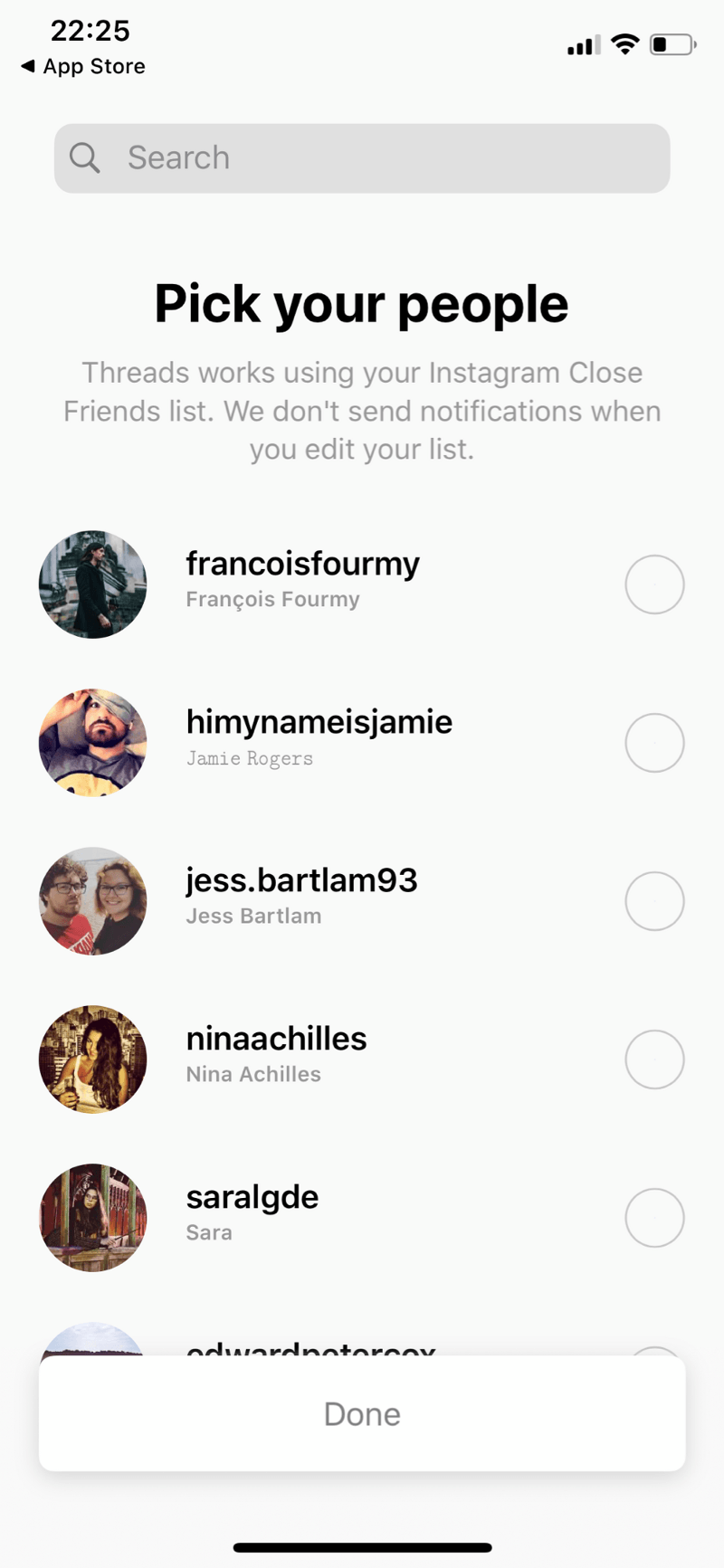Add jess.bartlam93 to your list

coord(654,901)
